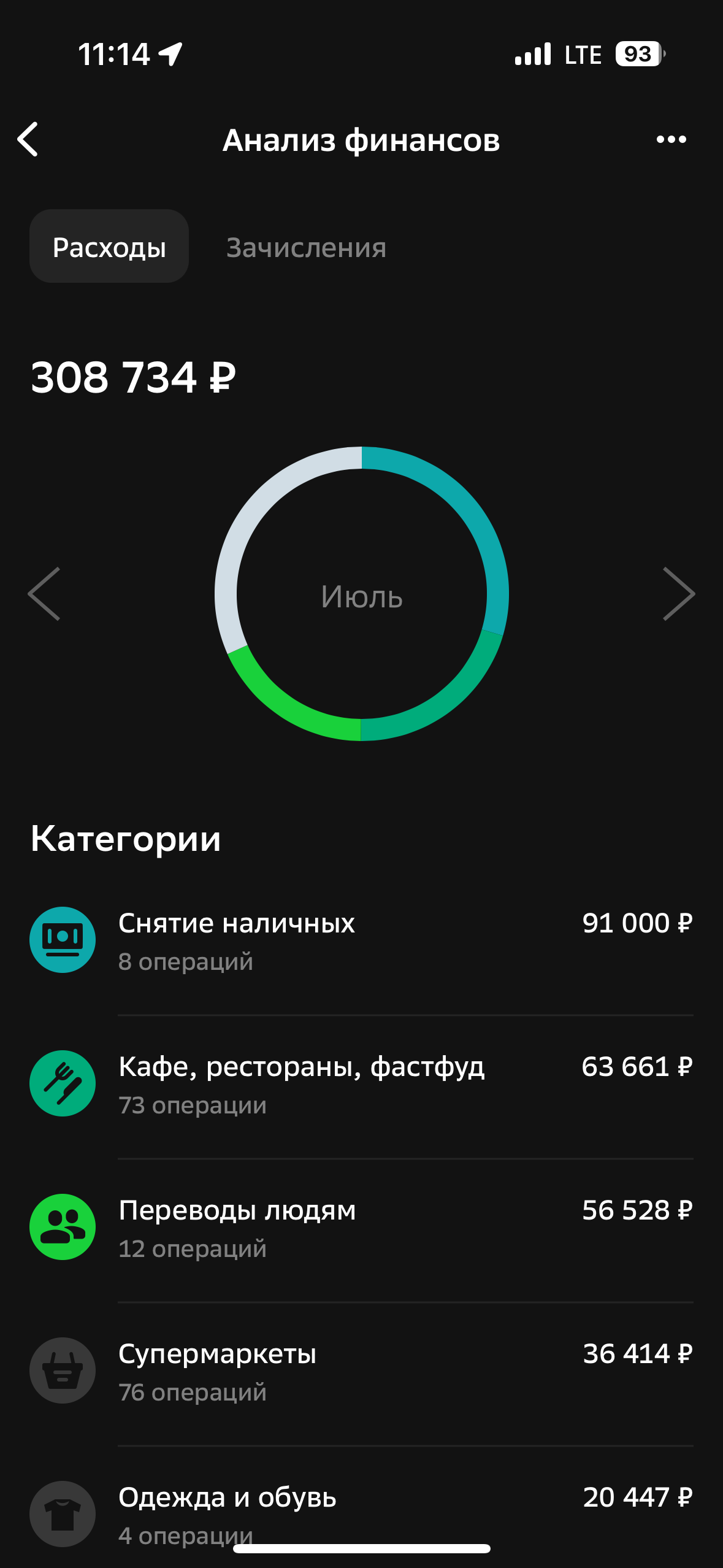
Task: Open the three-dot overflow menu
Action: tap(671, 139)
